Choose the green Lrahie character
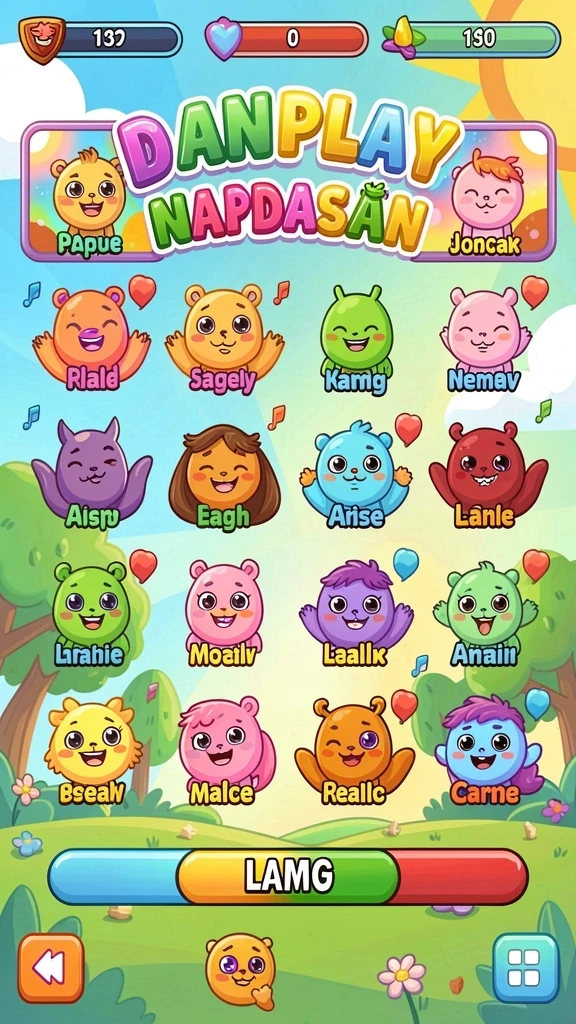The image size is (576, 1024). (90, 613)
